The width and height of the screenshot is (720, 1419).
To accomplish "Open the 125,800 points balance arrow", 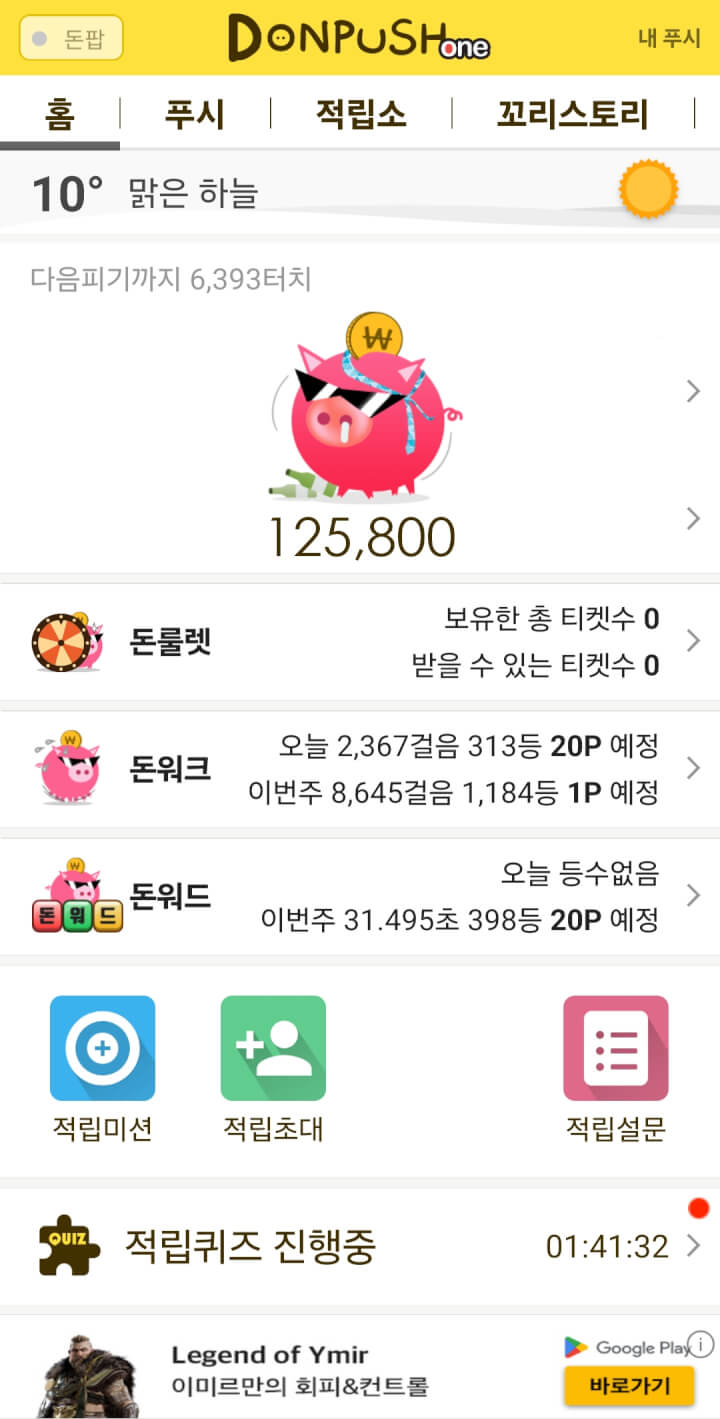I will pyautogui.click(x=693, y=518).
